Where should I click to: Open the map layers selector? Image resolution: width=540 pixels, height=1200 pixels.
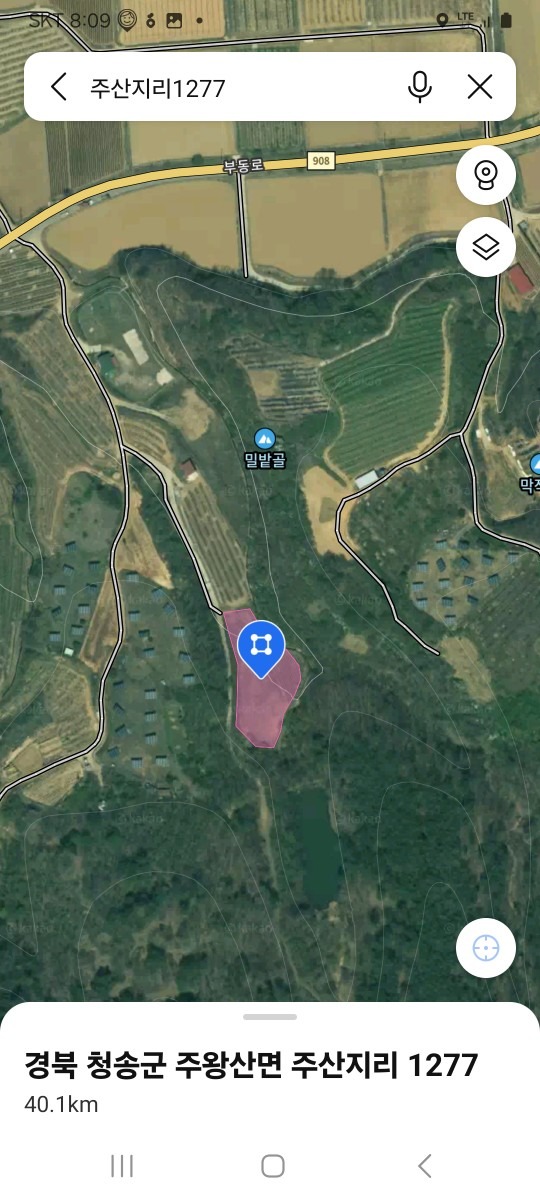tap(486, 246)
